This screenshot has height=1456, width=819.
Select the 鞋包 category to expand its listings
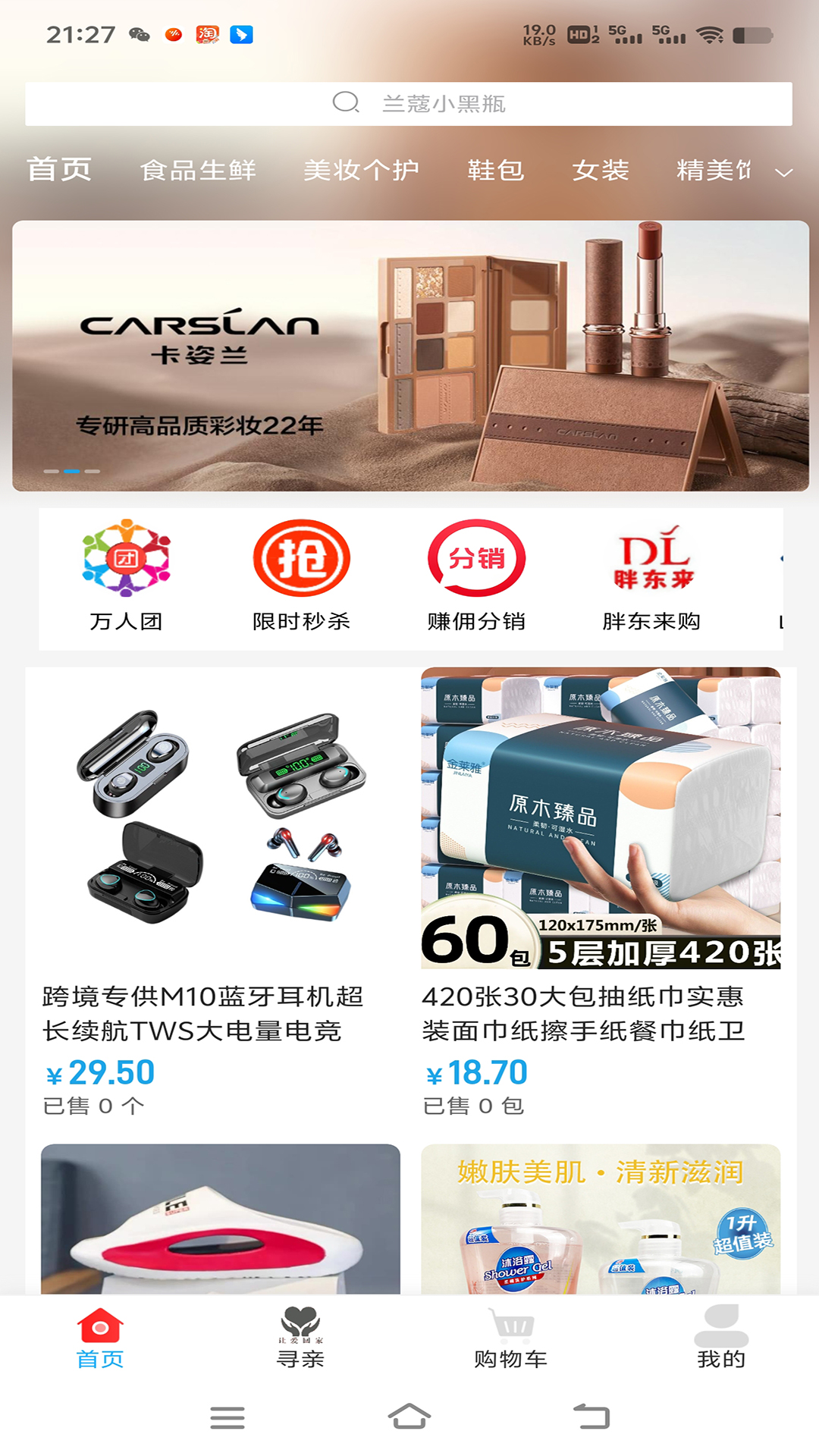click(x=497, y=170)
